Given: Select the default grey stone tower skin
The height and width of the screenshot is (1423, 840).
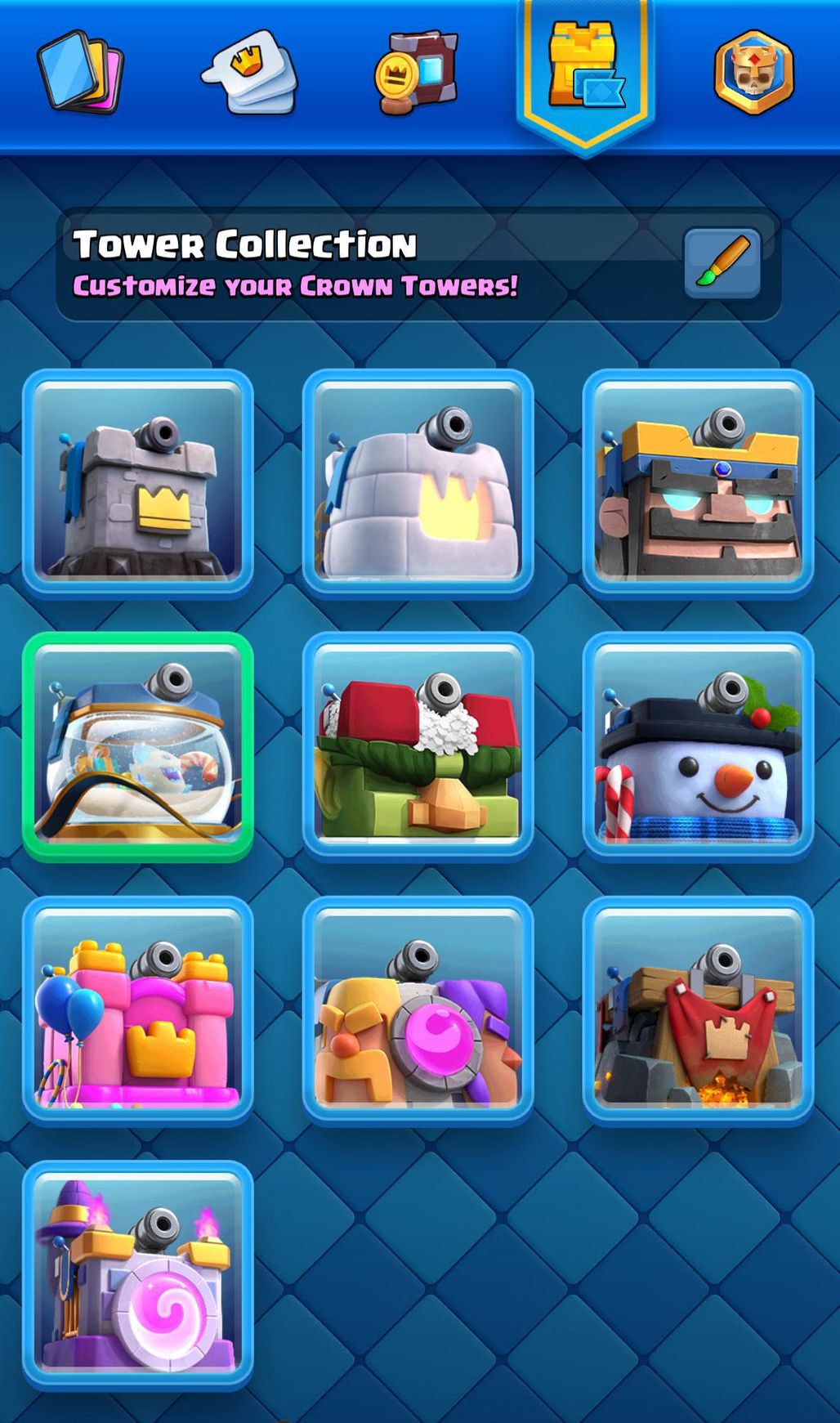Looking at the screenshot, I should tap(138, 482).
